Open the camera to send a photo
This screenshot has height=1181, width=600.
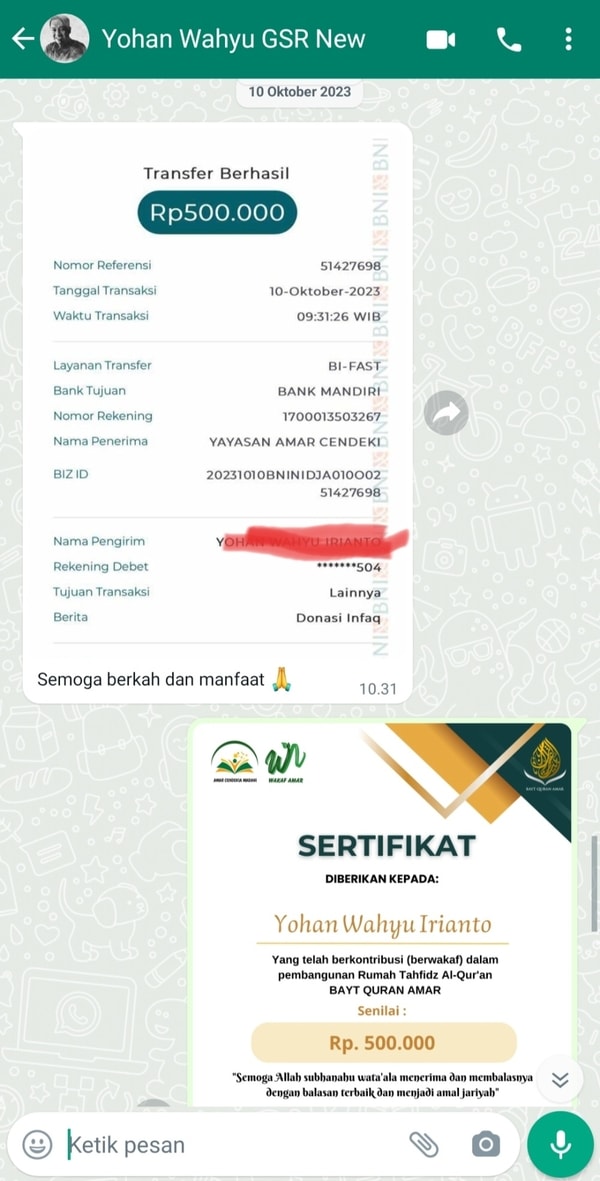pyautogui.click(x=486, y=1144)
